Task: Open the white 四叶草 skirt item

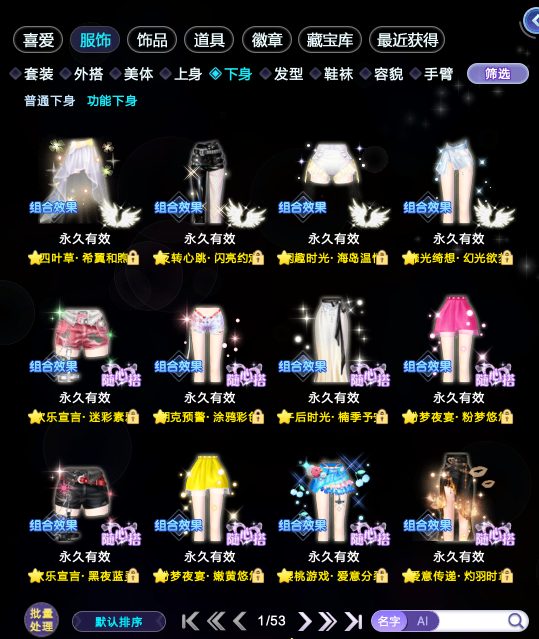Action: point(84,202)
